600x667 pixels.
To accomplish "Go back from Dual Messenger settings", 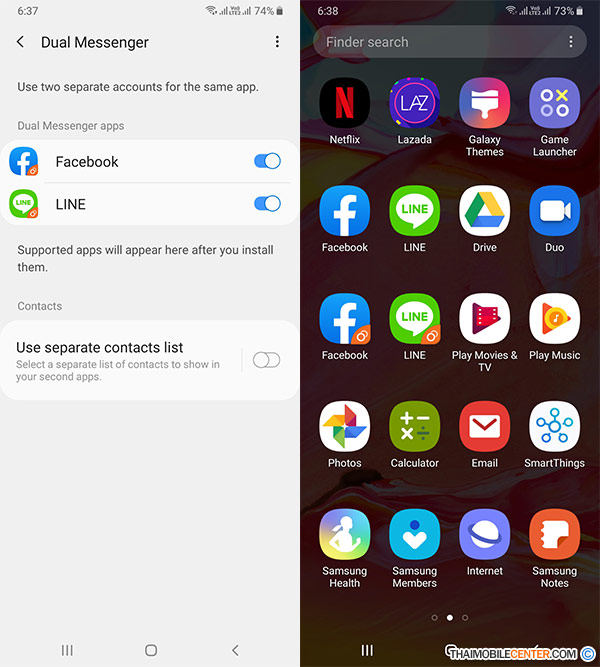I will tap(21, 42).
